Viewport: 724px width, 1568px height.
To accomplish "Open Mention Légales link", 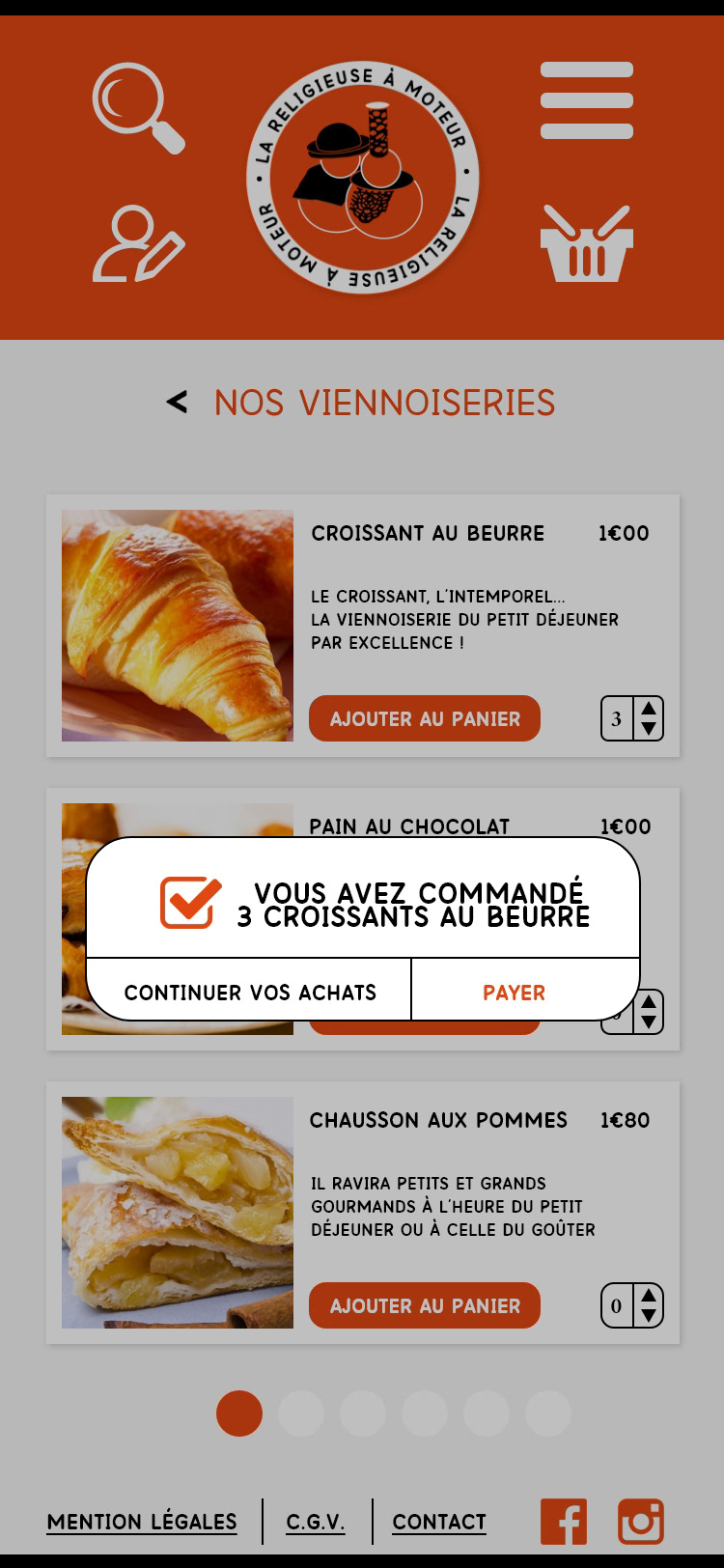I will [142, 1522].
